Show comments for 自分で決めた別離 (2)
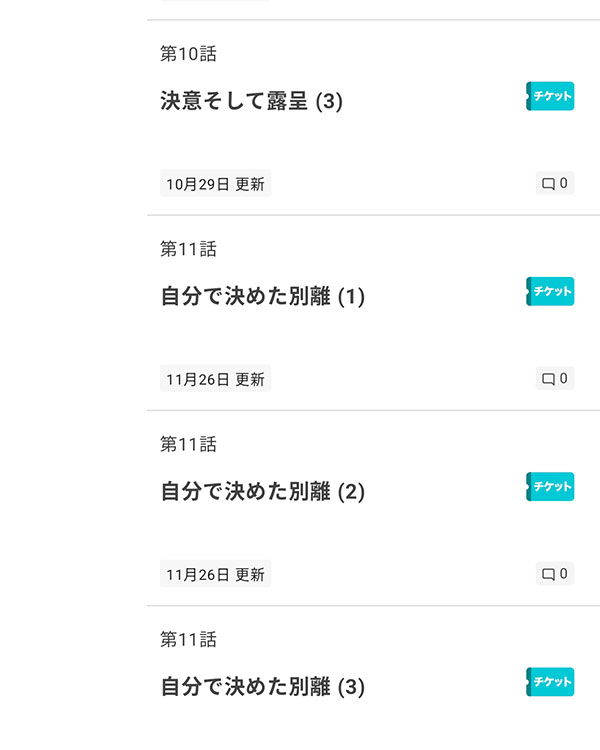This screenshot has width=600, height=750. pos(555,574)
